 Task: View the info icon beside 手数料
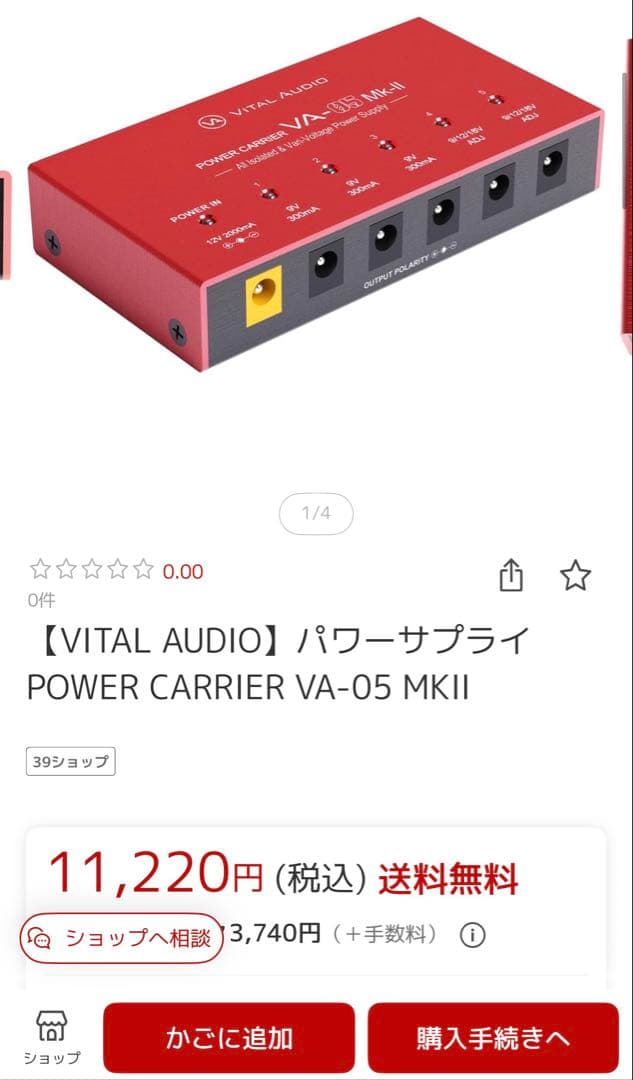473,935
